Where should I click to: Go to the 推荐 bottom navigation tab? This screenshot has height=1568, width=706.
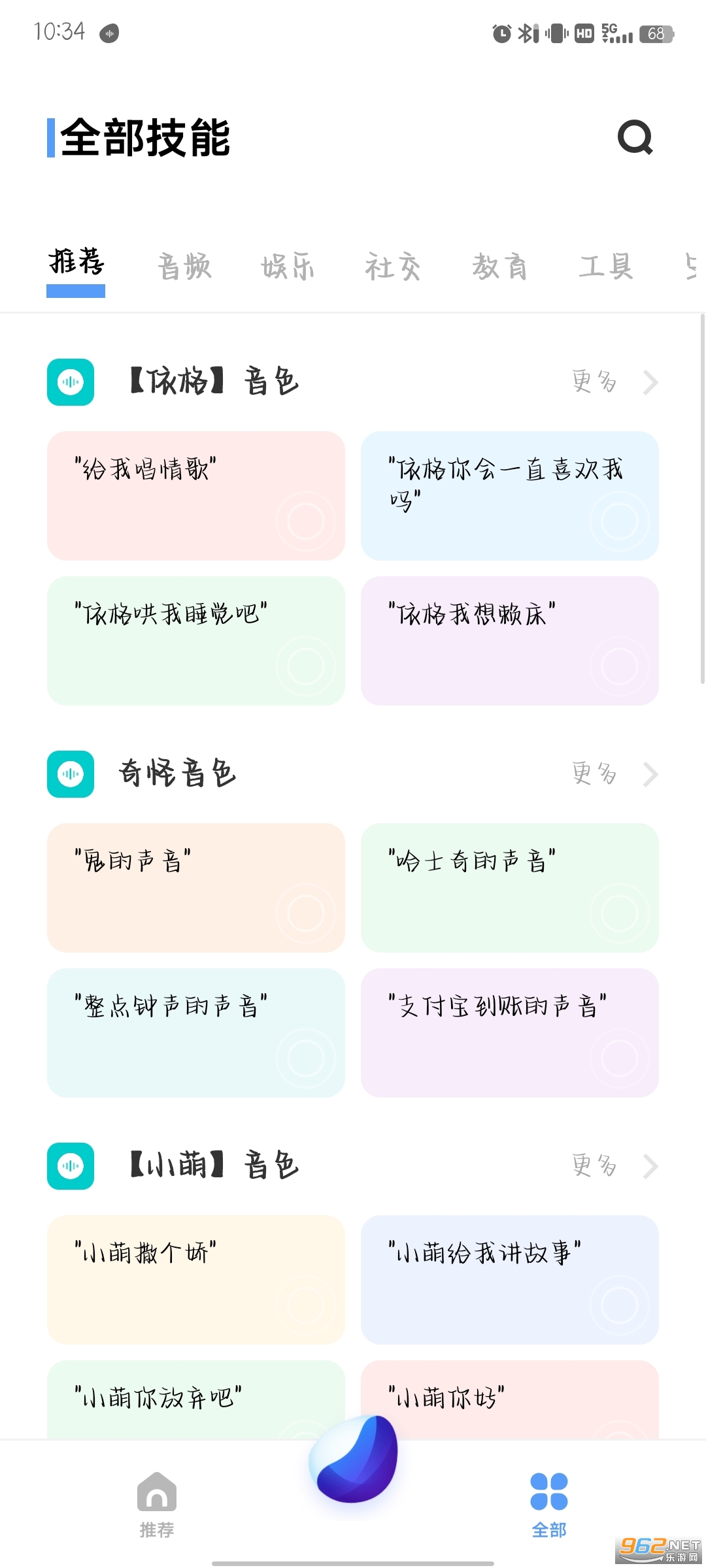pos(157,1503)
